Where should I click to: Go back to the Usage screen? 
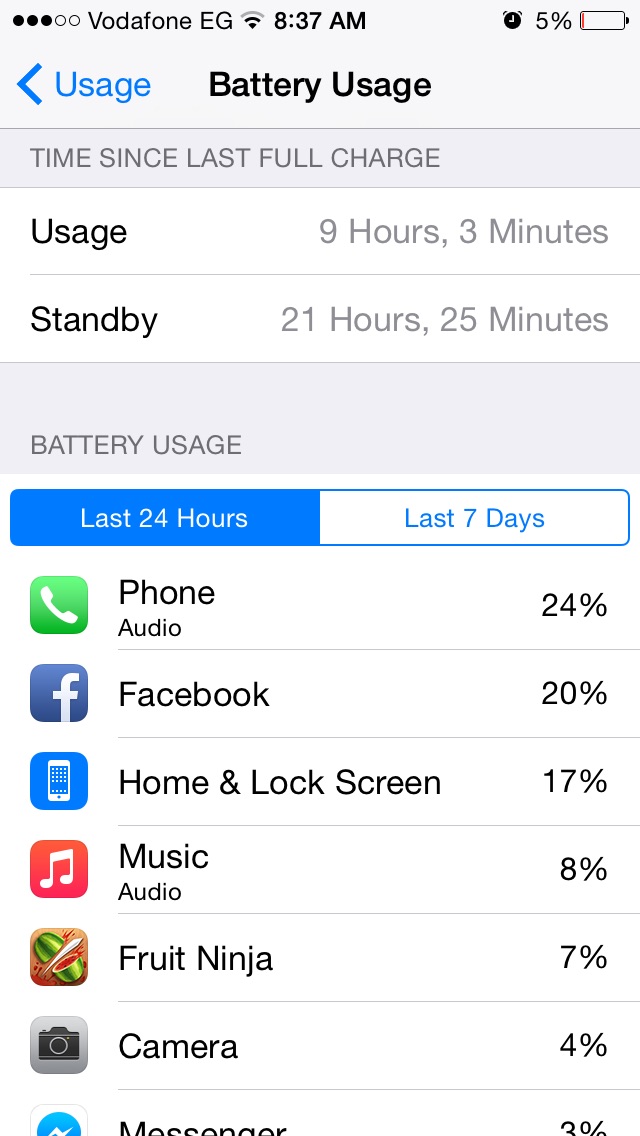coord(84,85)
